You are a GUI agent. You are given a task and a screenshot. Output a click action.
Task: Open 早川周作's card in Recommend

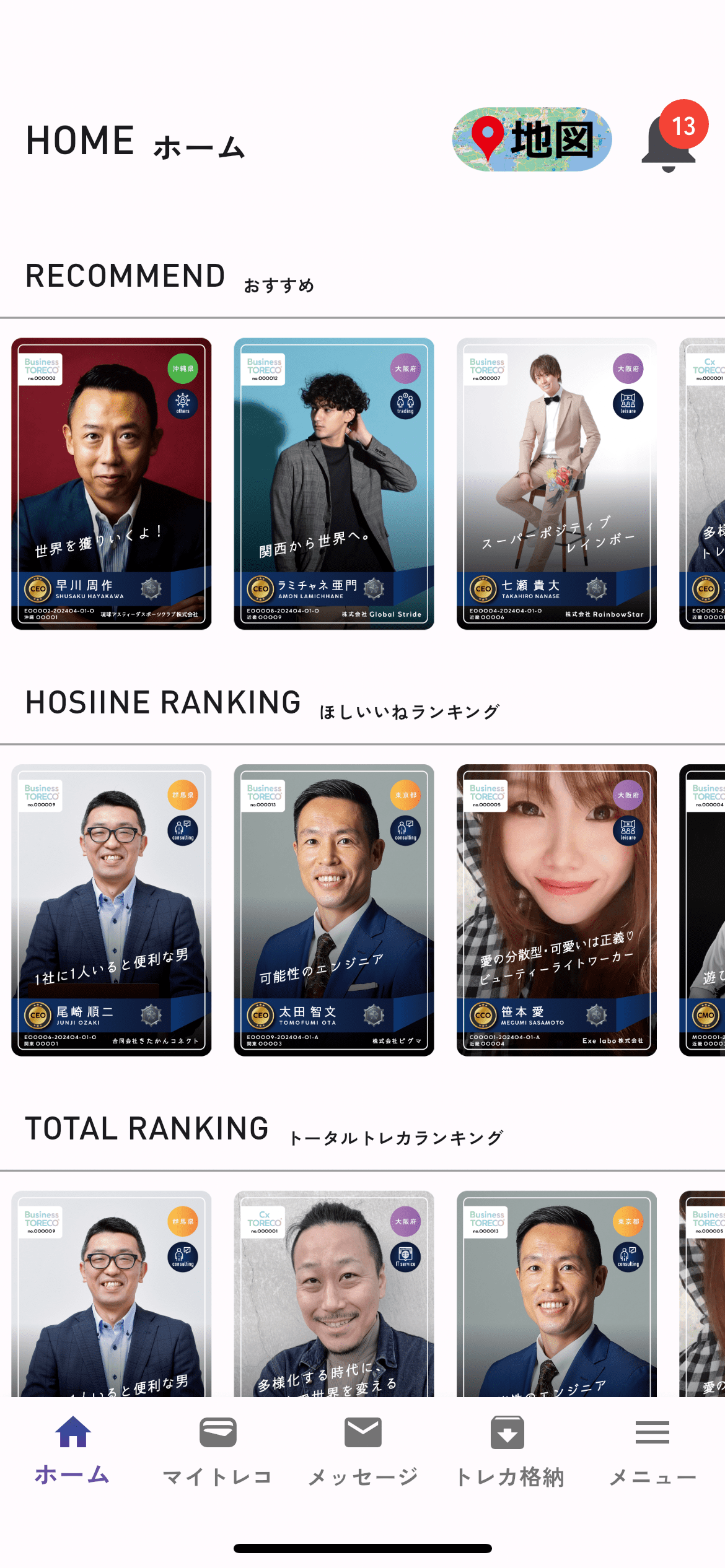pos(112,483)
